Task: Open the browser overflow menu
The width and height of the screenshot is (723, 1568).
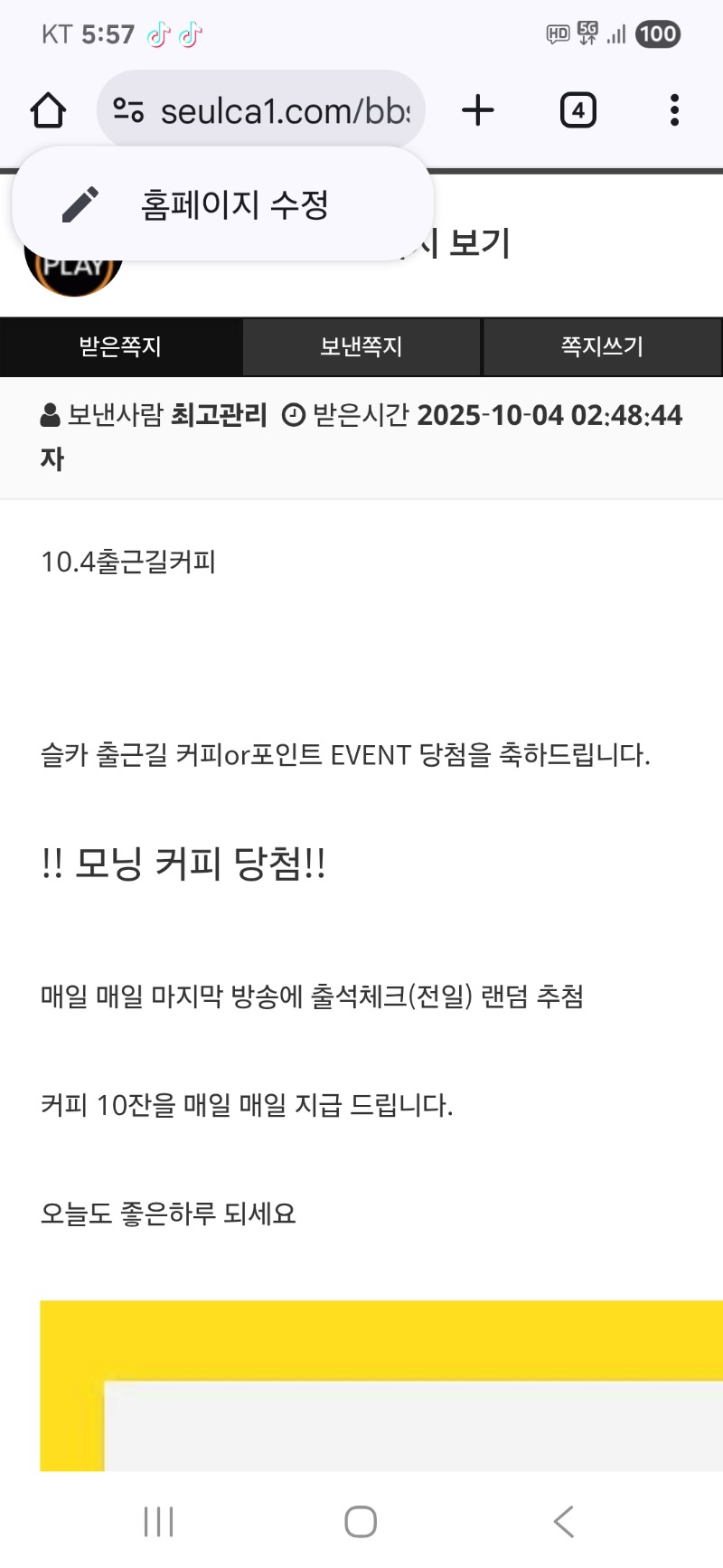Action: tap(674, 111)
